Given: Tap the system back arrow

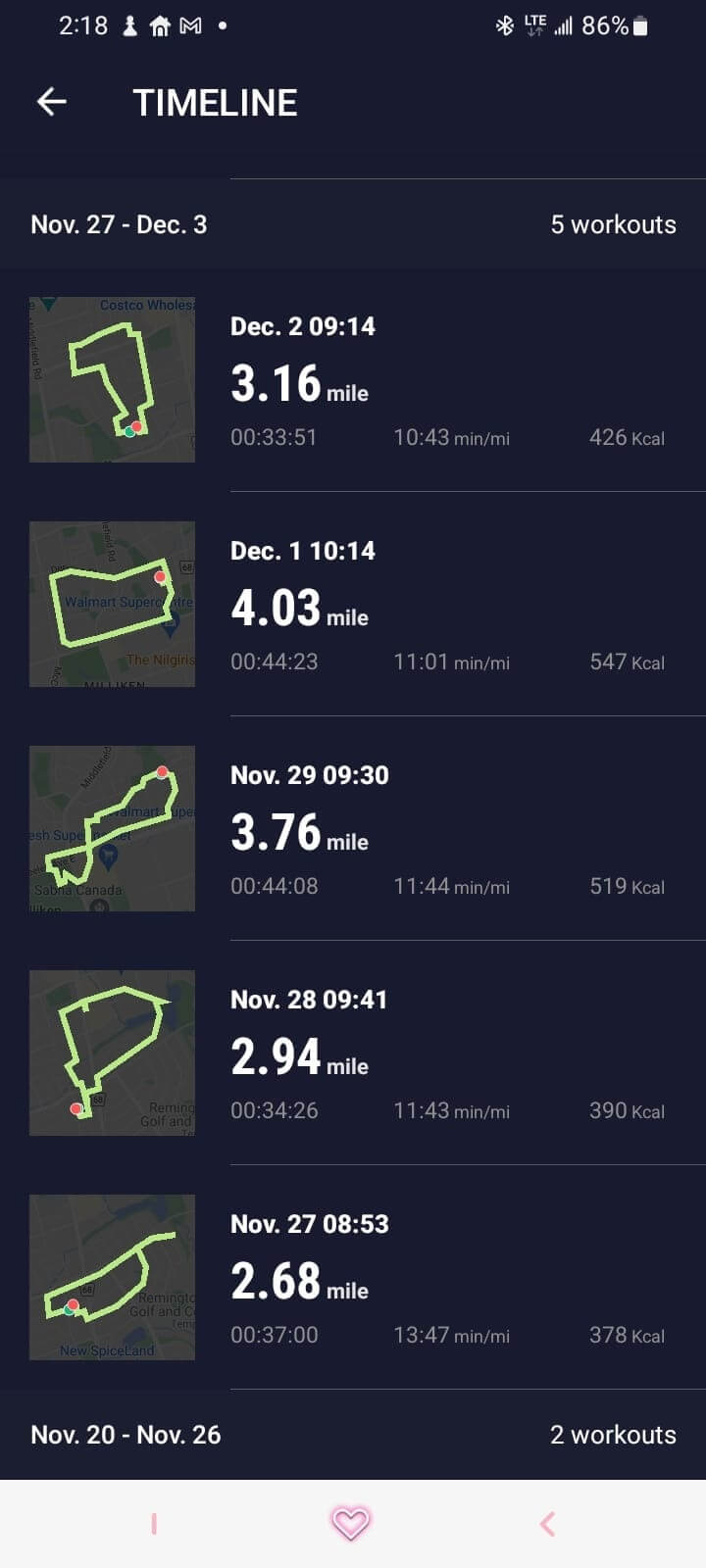Looking at the screenshot, I should tap(548, 1523).
